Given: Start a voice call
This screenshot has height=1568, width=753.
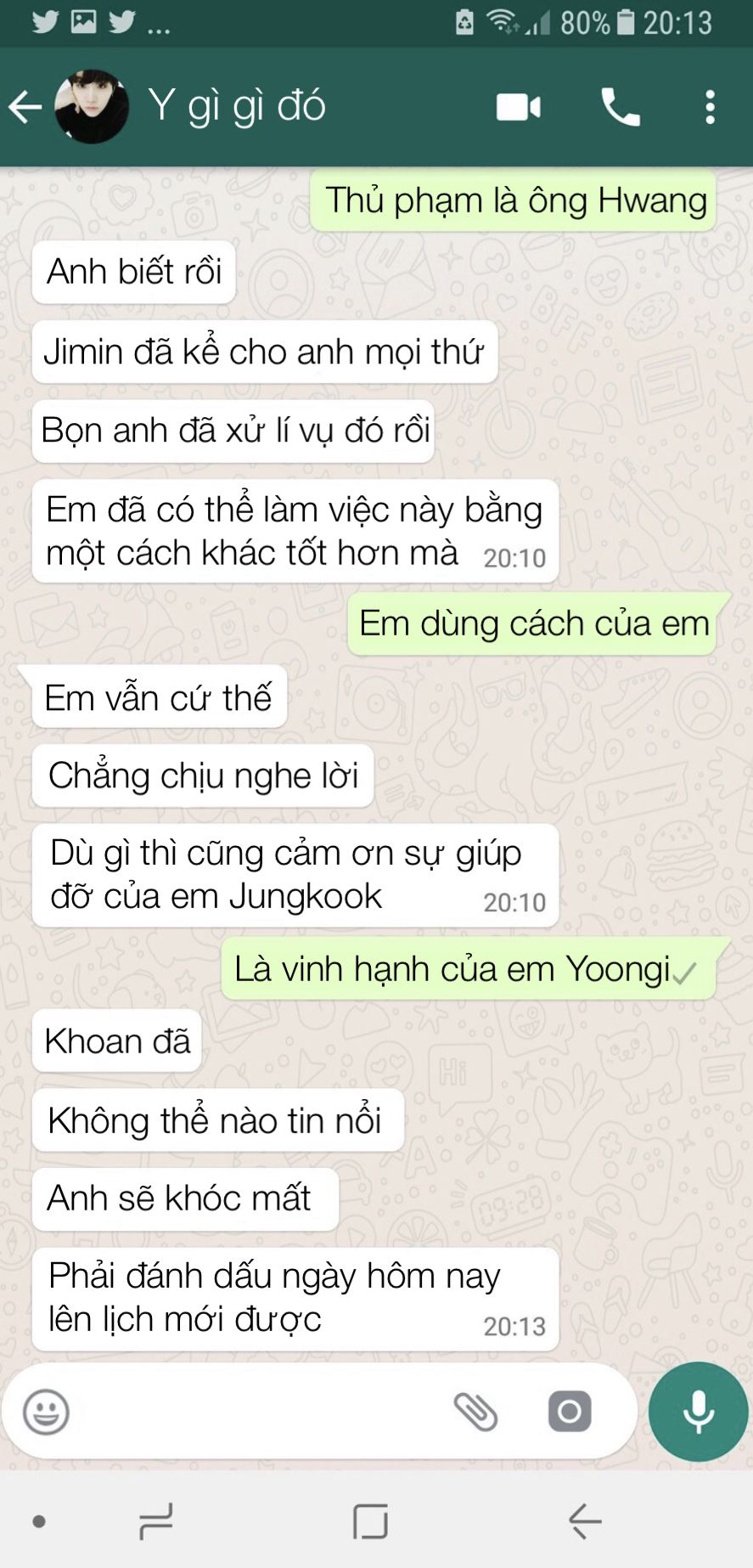Looking at the screenshot, I should [x=621, y=108].
